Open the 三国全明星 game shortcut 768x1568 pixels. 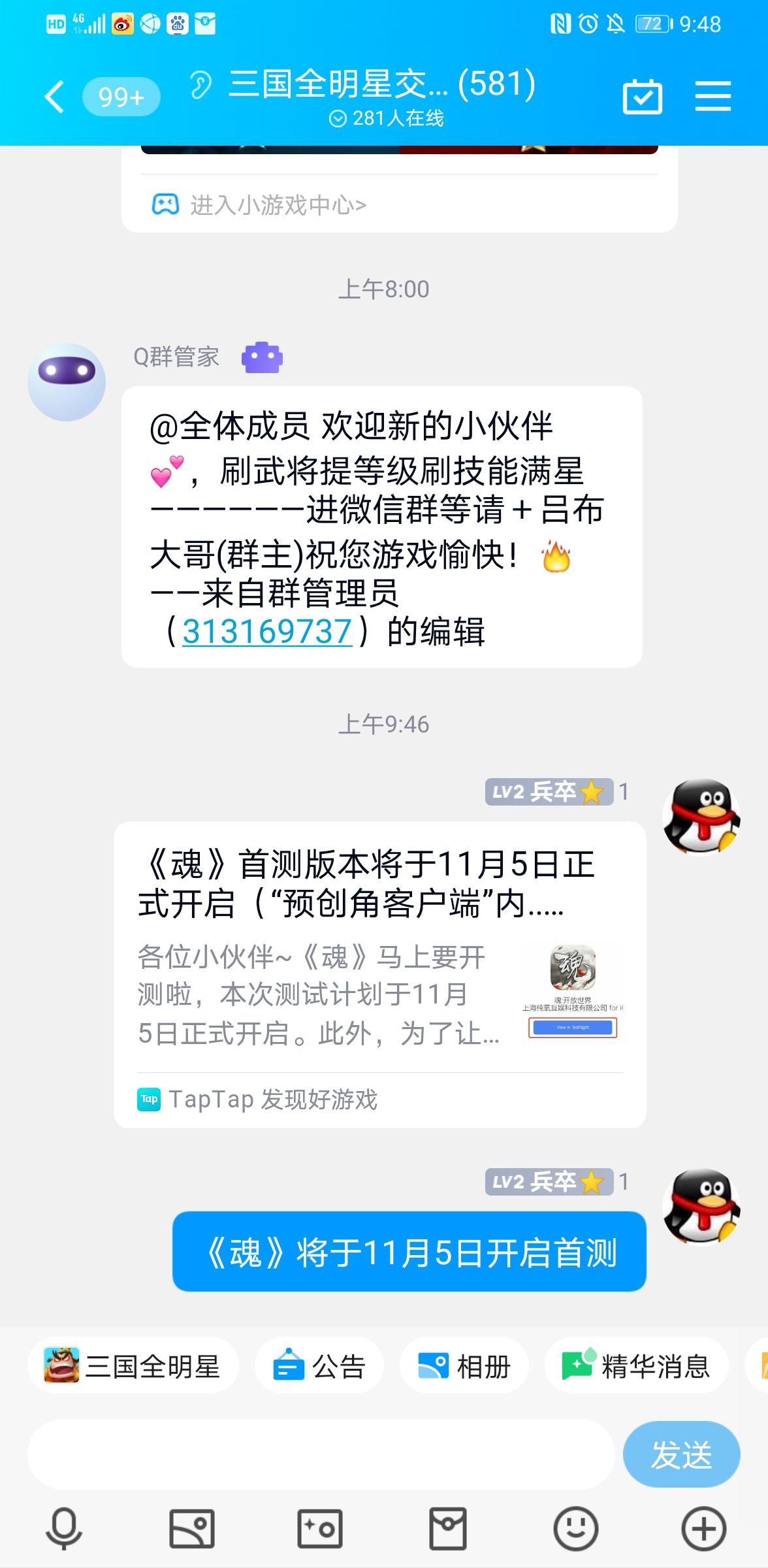pyautogui.click(x=133, y=1366)
